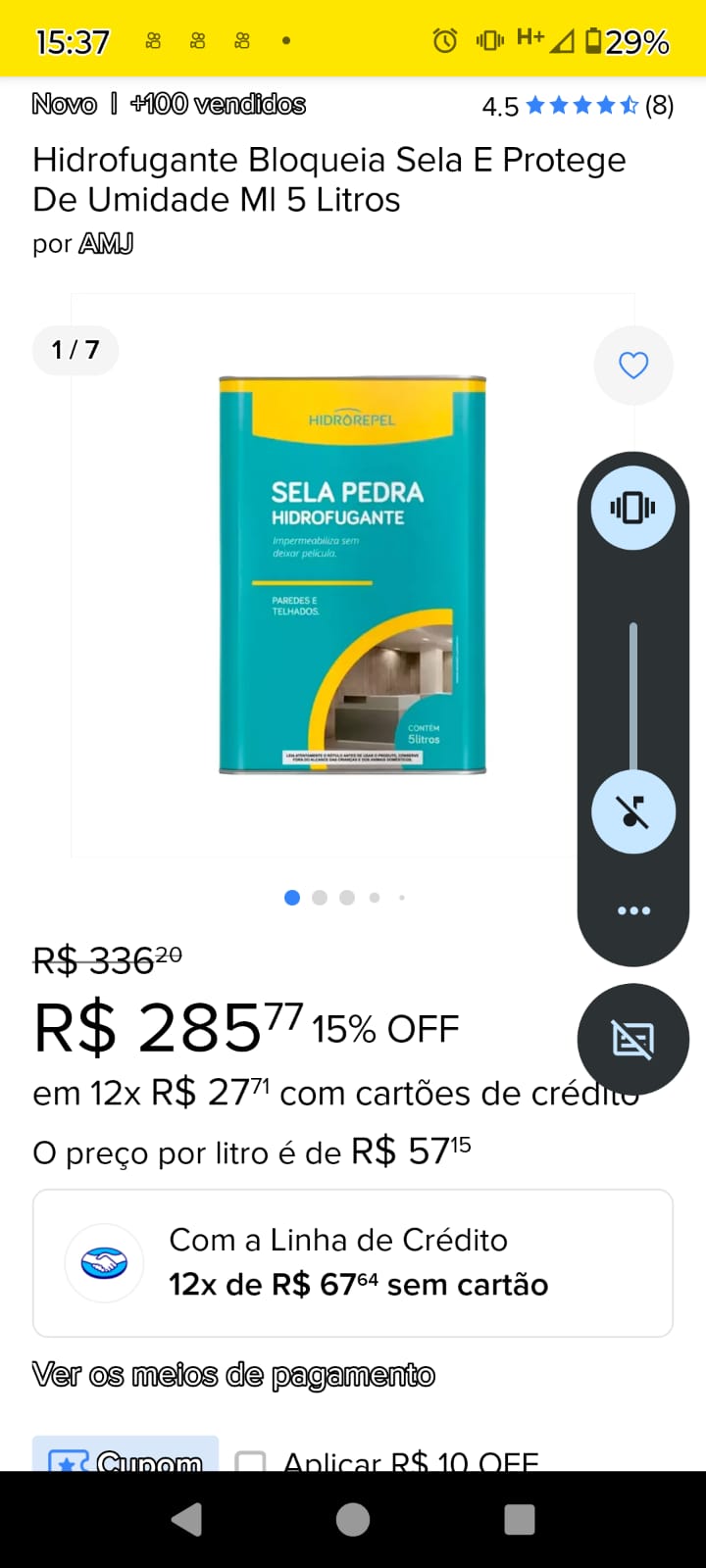Screen dimensions: 706x1568
Task: Tap the handshake Linha de Crédito icon
Action: tap(104, 1263)
